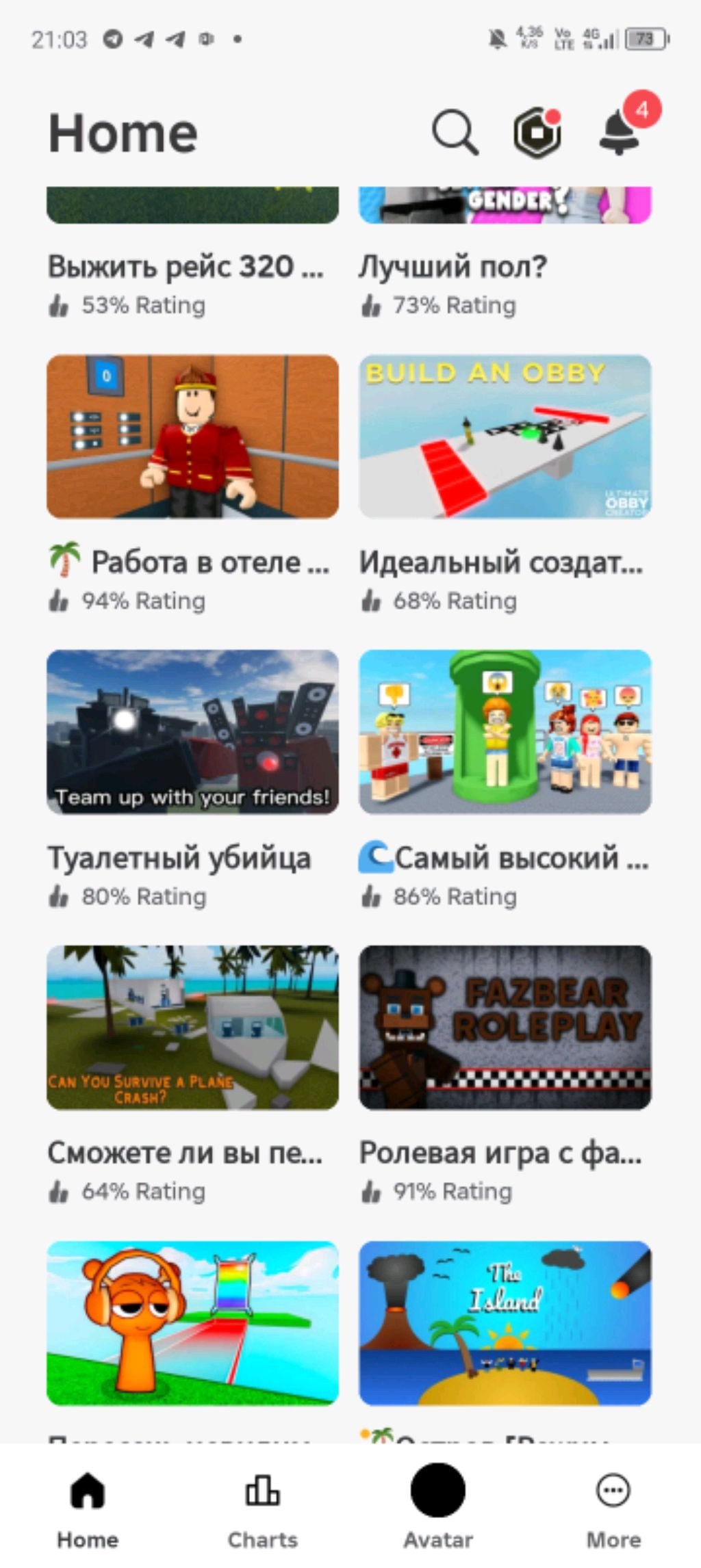Open the notifications bell
Screen dimensions: 701x1568
click(620, 132)
